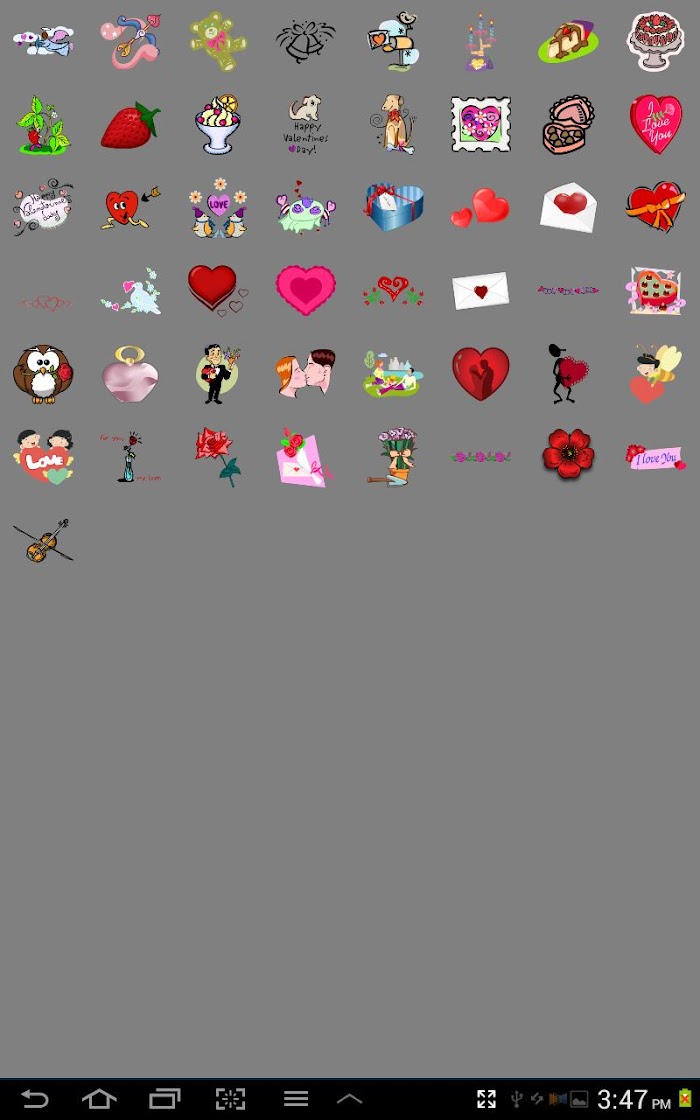The width and height of the screenshot is (700, 1120).
Task: Pick the heart stamp sticker
Action: coord(481,124)
